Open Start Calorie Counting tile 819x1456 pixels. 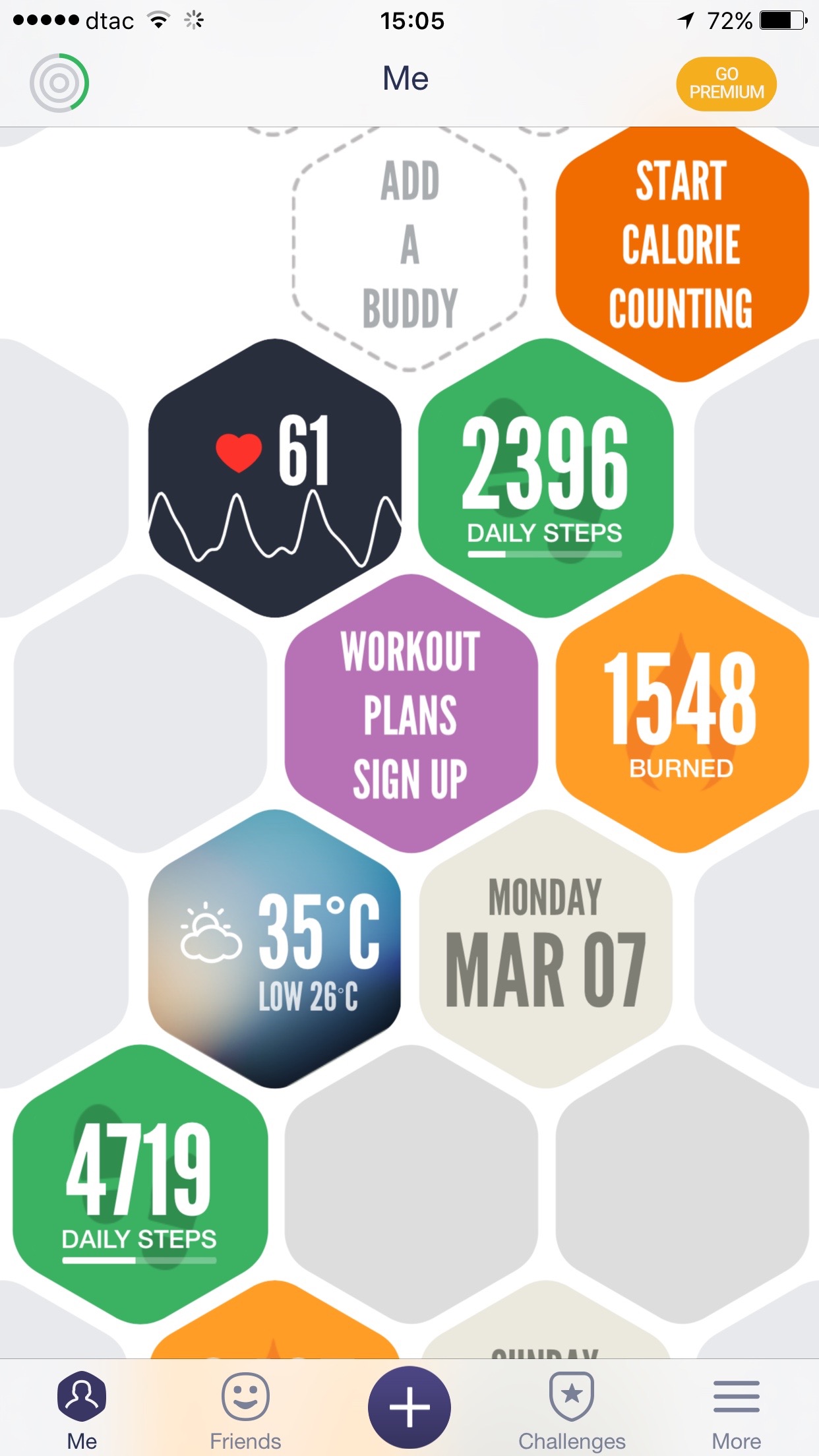coord(682,245)
